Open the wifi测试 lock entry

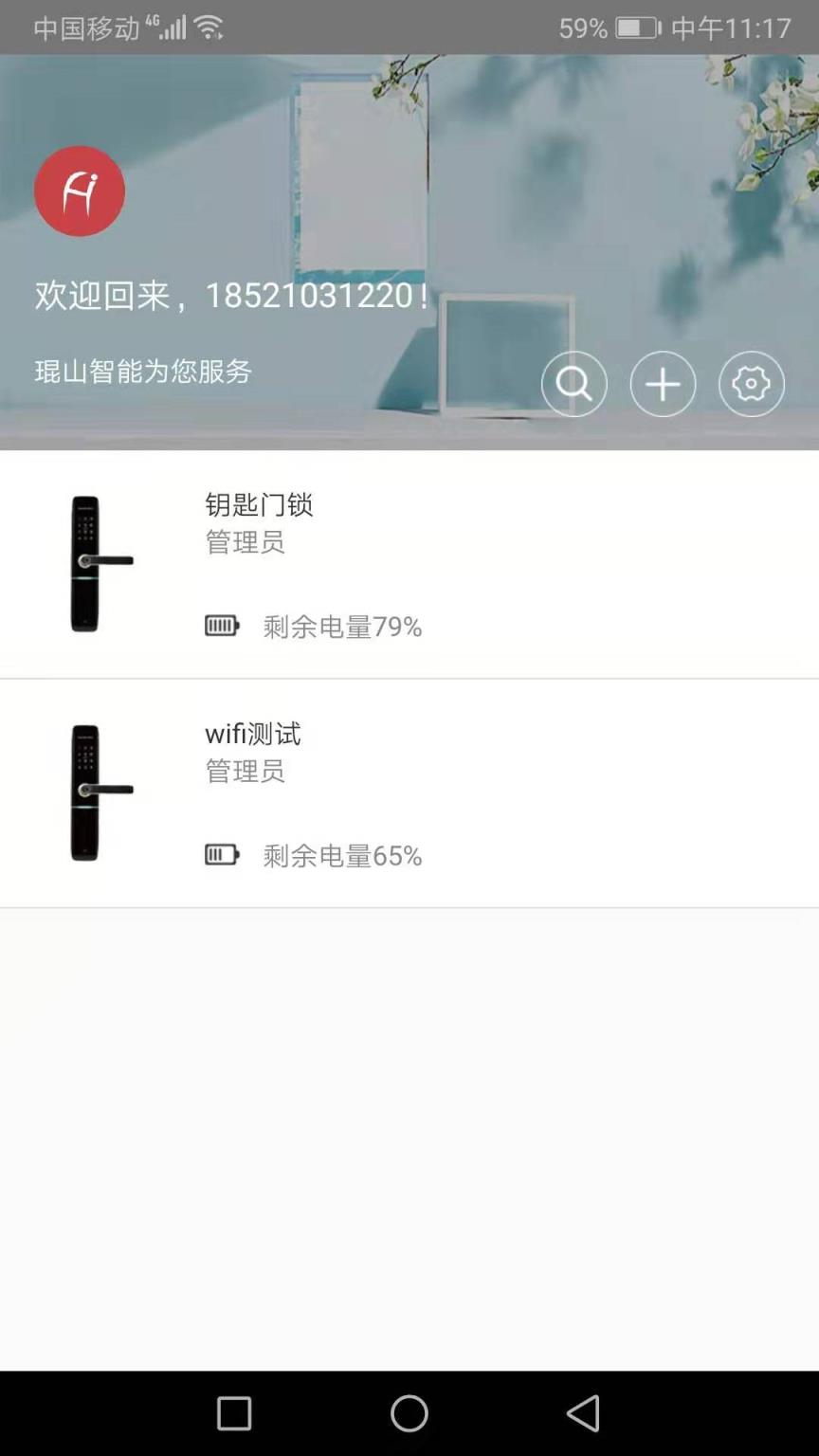click(x=409, y=792)
